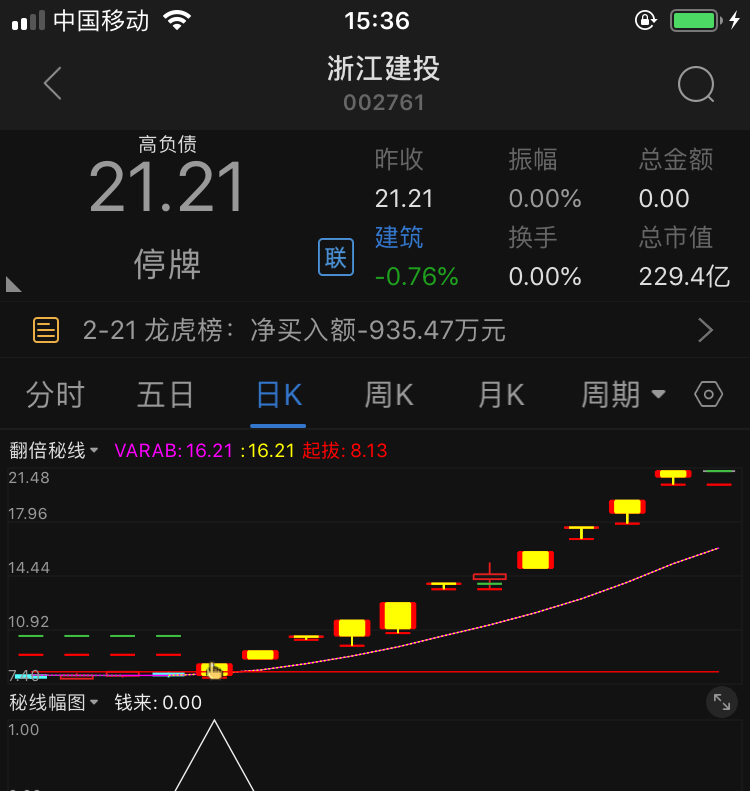Open chart settings hexagon icon
The height and width of the screenshot is (791, 750).
point(708,395)
